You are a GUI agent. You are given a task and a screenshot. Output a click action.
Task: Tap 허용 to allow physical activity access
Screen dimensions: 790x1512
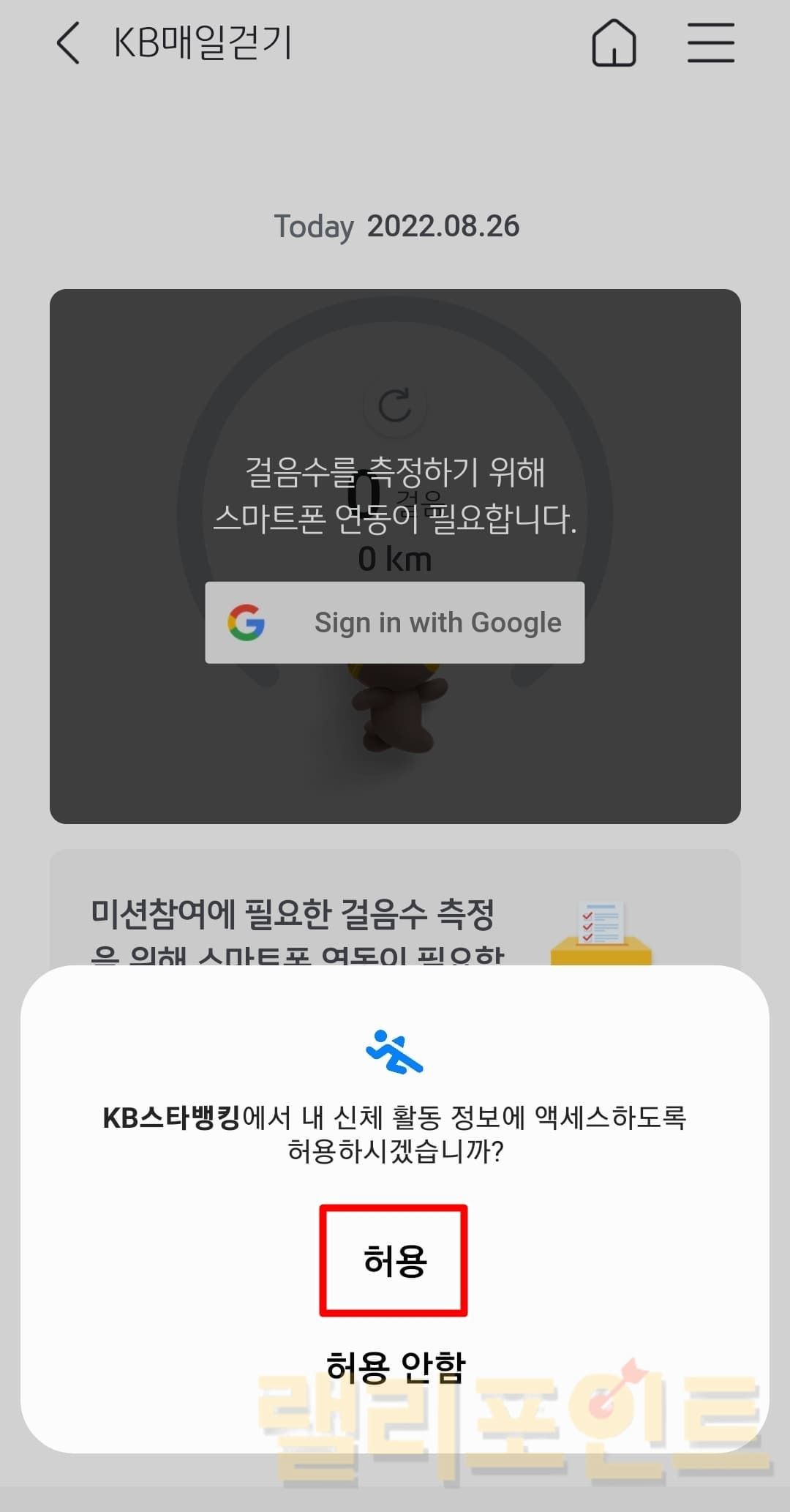pyautogui.click(x=394, y=1260)
